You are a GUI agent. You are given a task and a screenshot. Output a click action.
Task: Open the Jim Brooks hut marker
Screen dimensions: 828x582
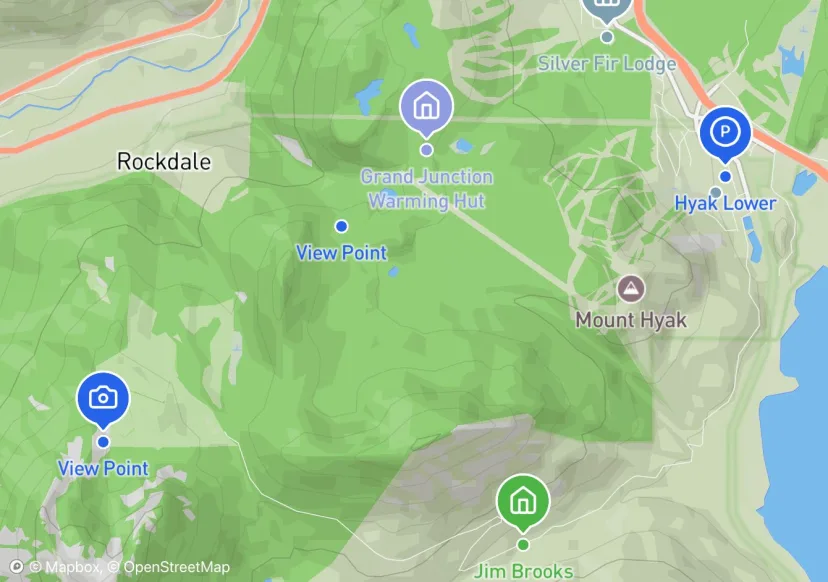[x=522, y=500]
